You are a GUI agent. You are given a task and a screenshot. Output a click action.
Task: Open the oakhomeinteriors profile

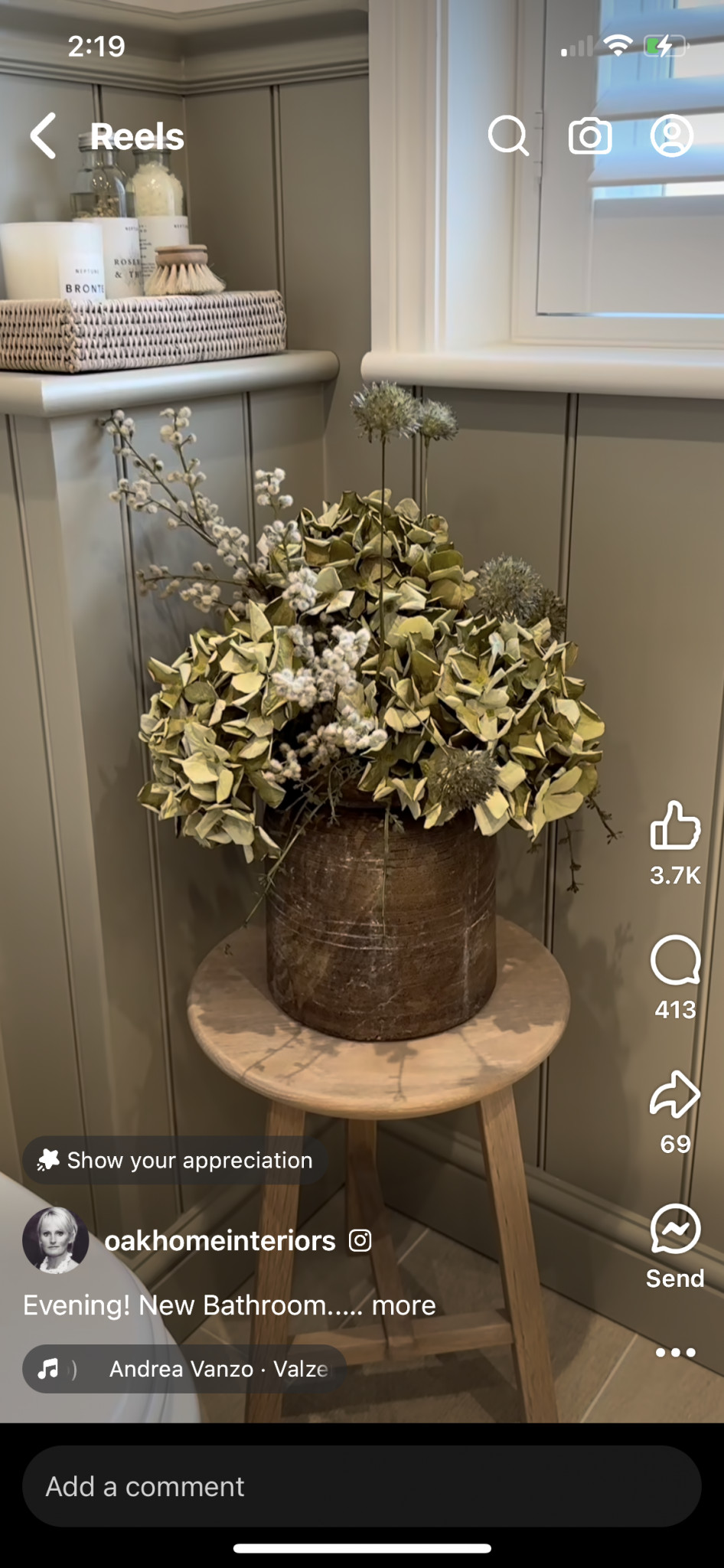point(220,1241)
